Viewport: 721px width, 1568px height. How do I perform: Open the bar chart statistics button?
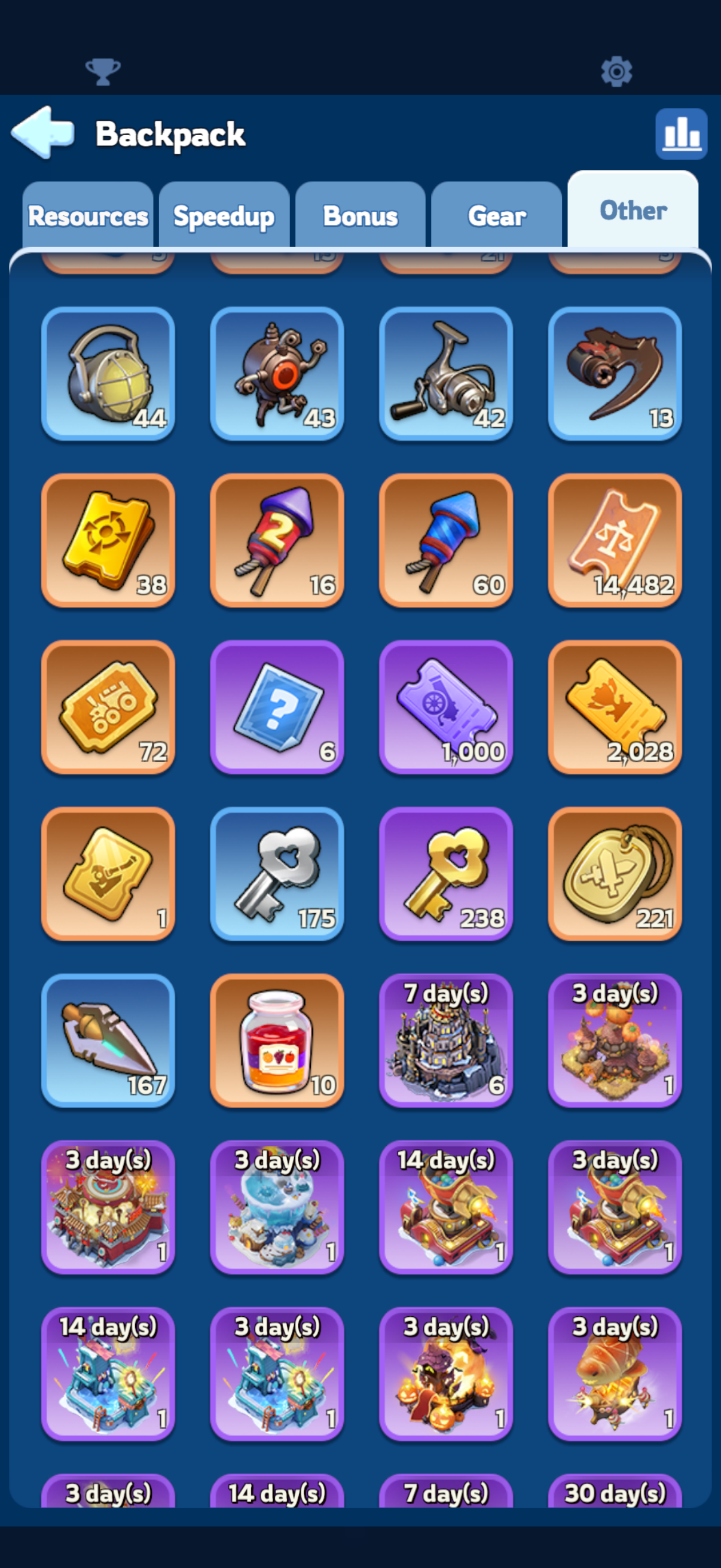pyautogui.click(x=681, y=134)
